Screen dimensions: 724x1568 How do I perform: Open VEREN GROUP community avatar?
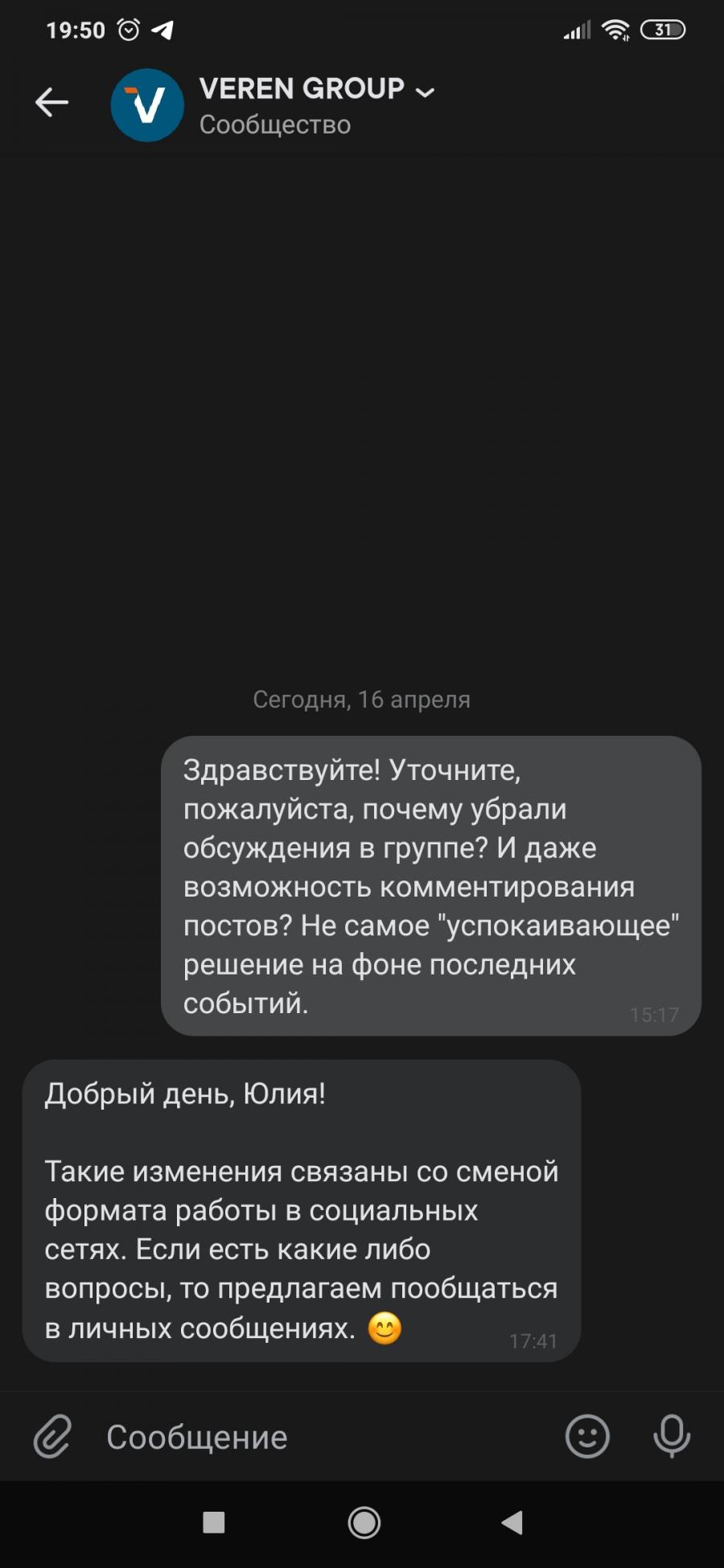[147, 105]
